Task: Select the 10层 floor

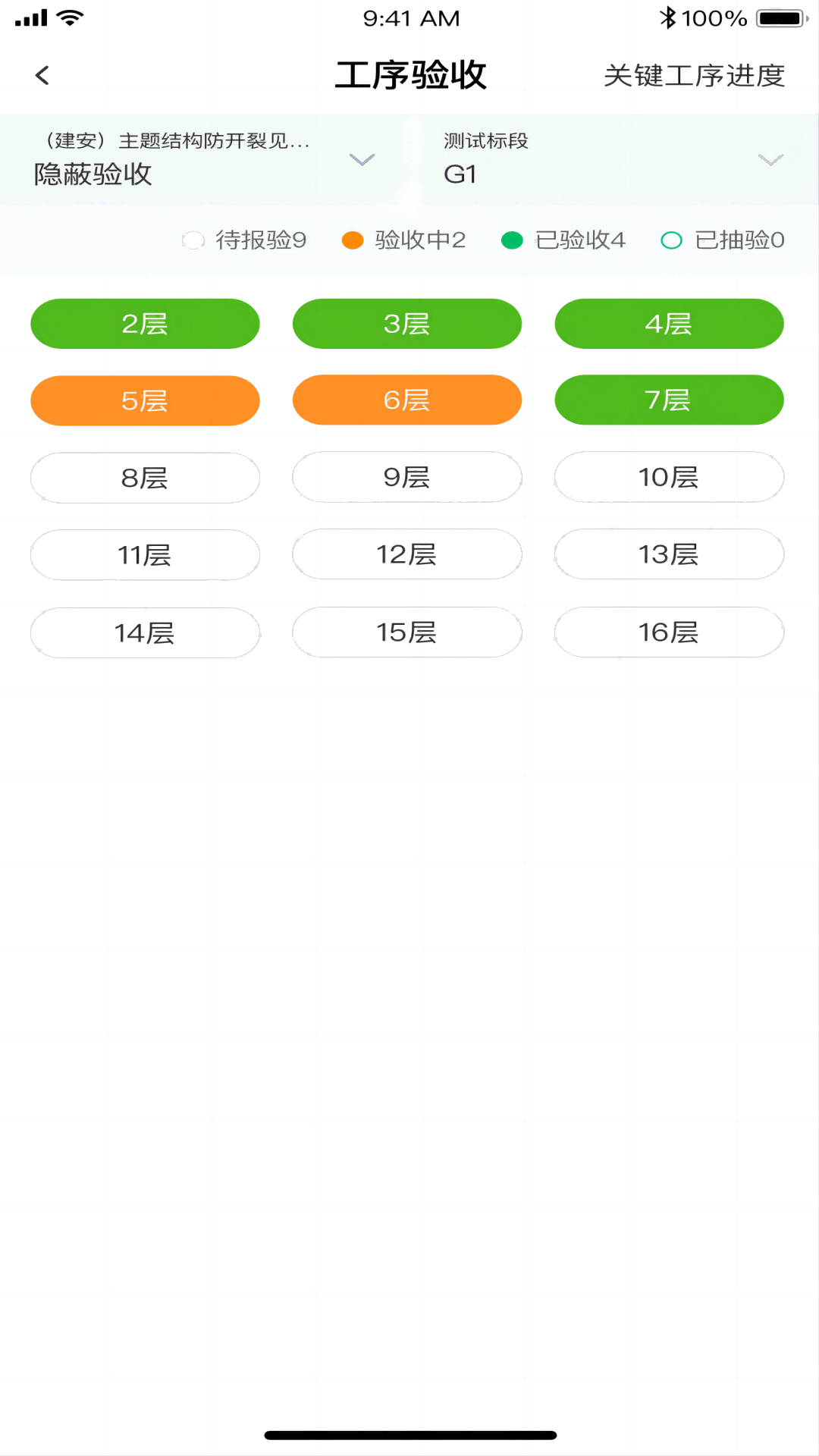Action: pyautogui.click(x=669, y=477)
